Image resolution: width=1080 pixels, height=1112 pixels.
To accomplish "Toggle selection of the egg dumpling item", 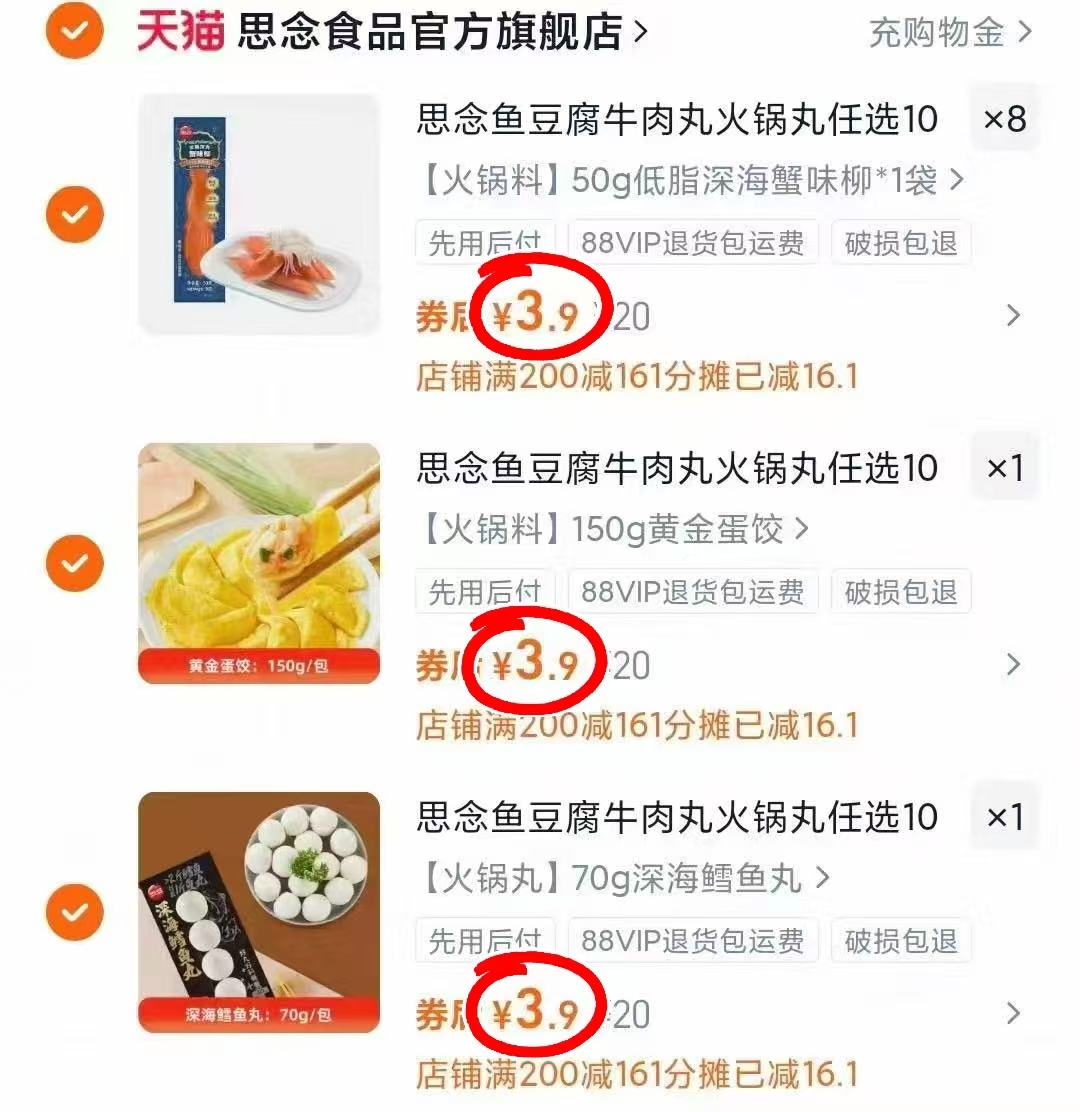I will coord(73,562).
